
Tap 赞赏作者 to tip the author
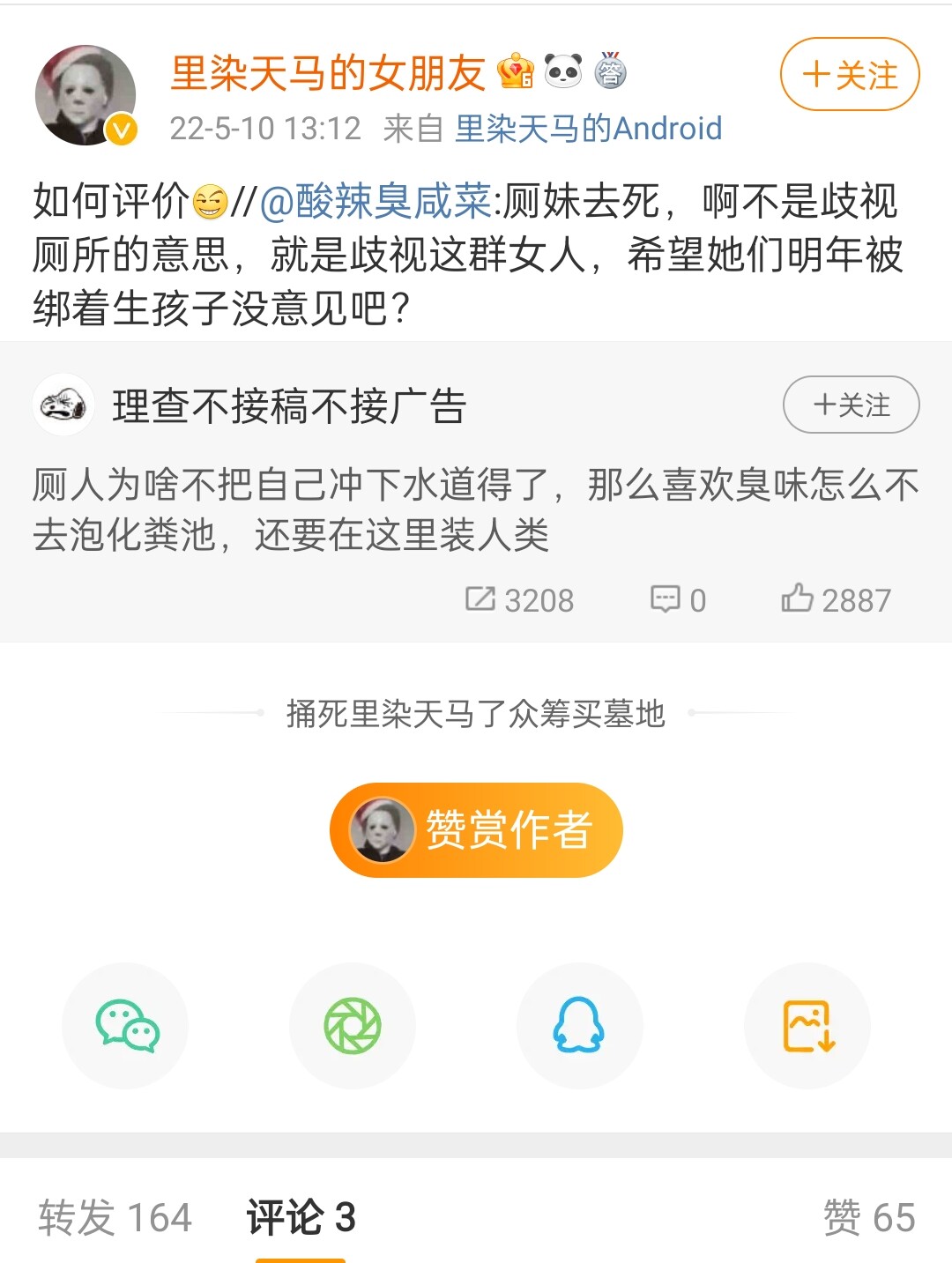pyautogui.click(x=476, y=829)
